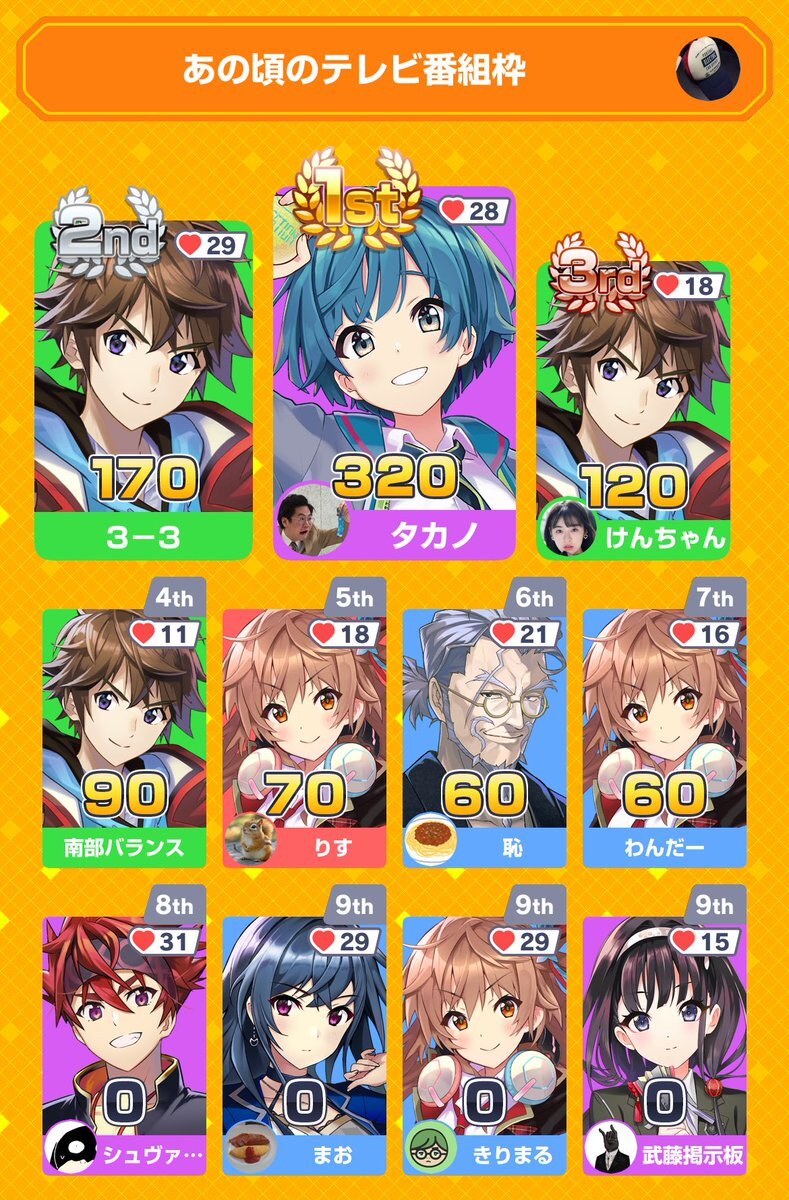Open りす's player card

[304, 730]
